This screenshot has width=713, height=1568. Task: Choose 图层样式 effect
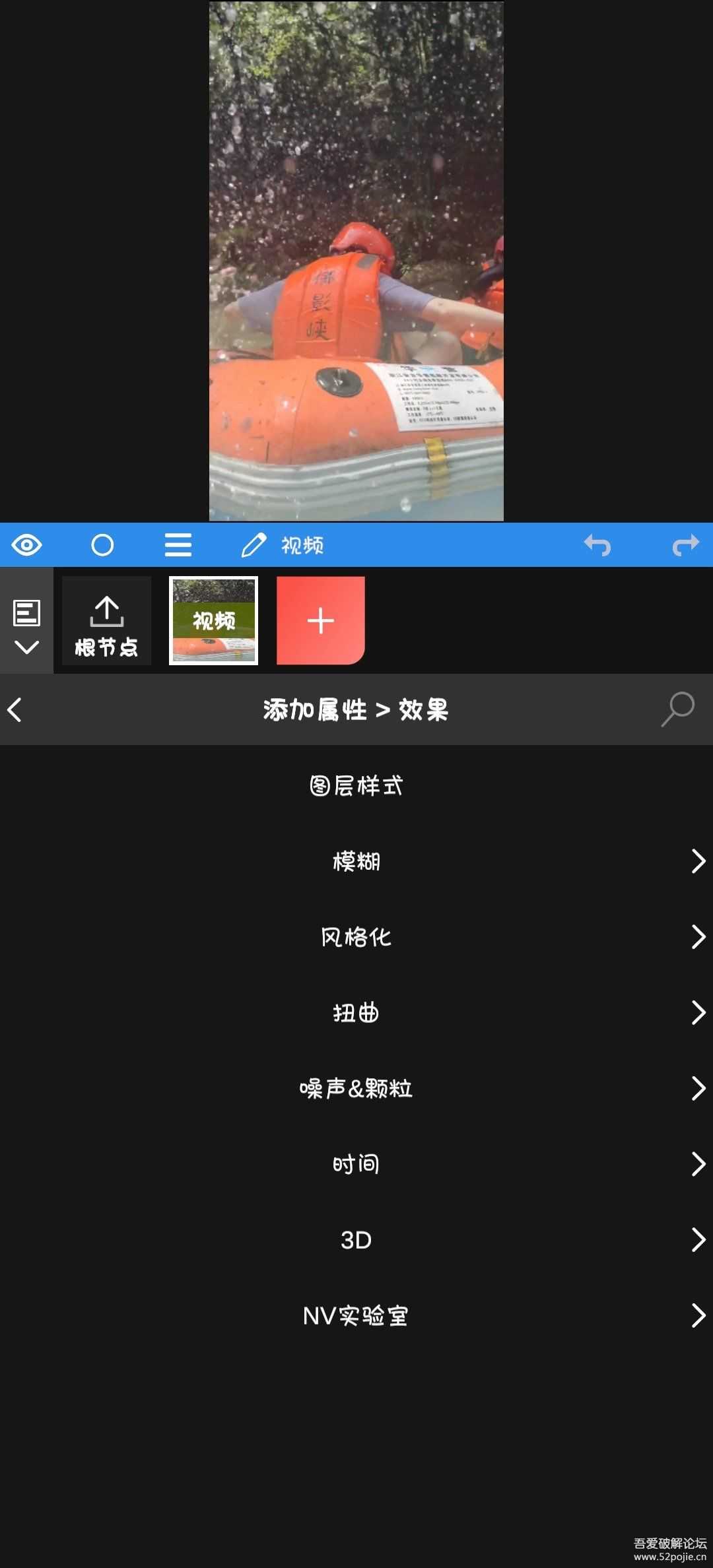pyautogui.click(x=356, y=785)
